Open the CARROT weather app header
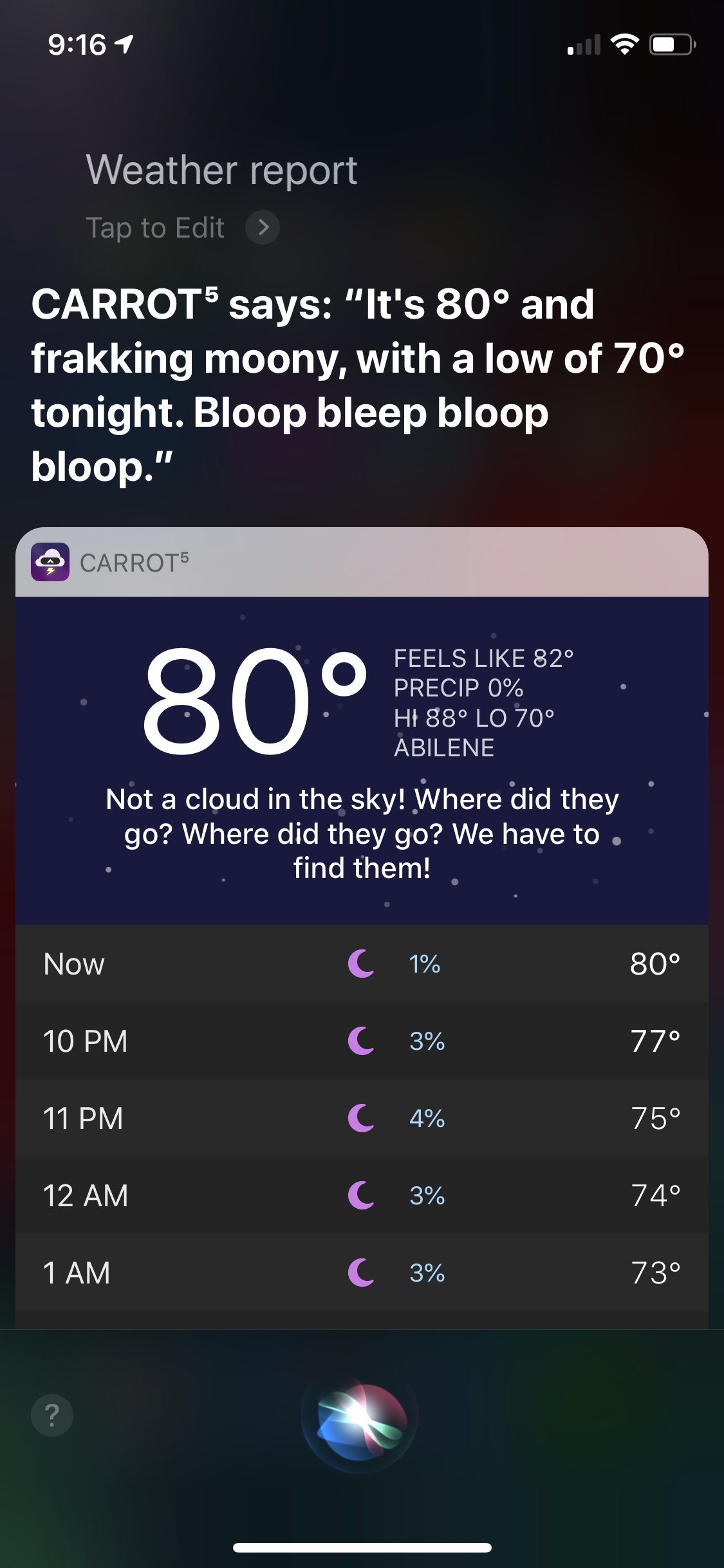Screen dimensions: 724x1568 point(362,563)
